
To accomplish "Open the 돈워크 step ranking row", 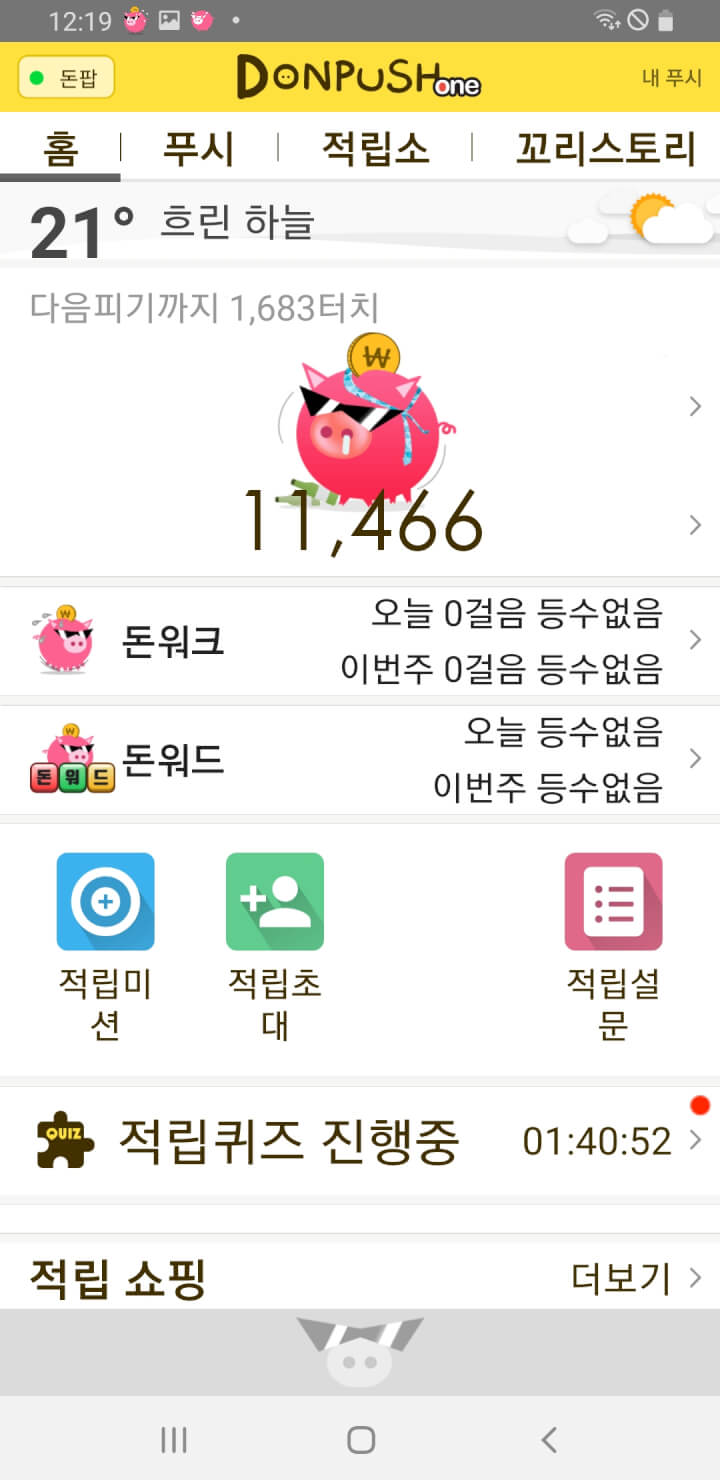I will [x=360, y=640].
